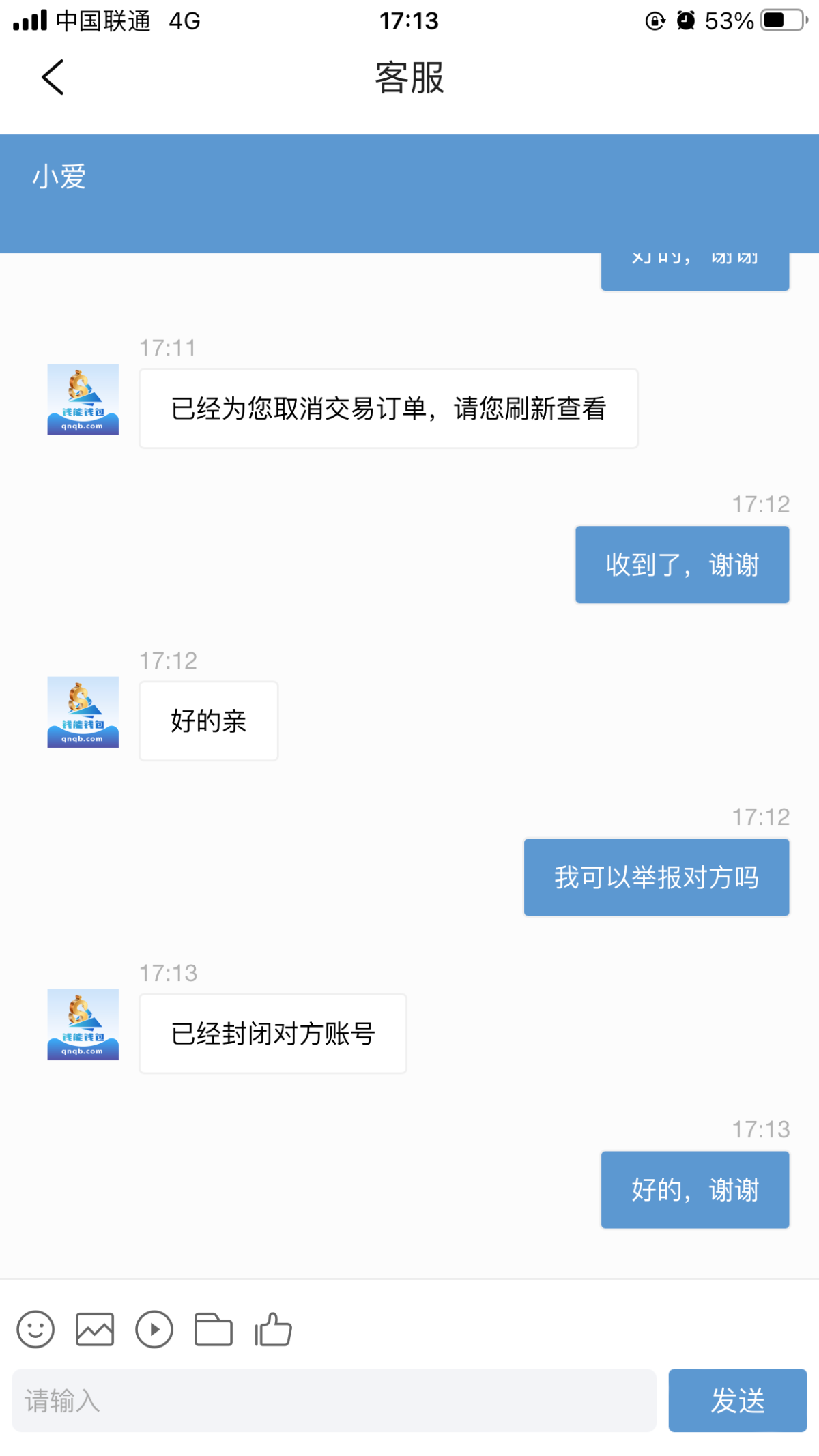Go back from the 客服 chat
819x1456 pixels.
53,77
